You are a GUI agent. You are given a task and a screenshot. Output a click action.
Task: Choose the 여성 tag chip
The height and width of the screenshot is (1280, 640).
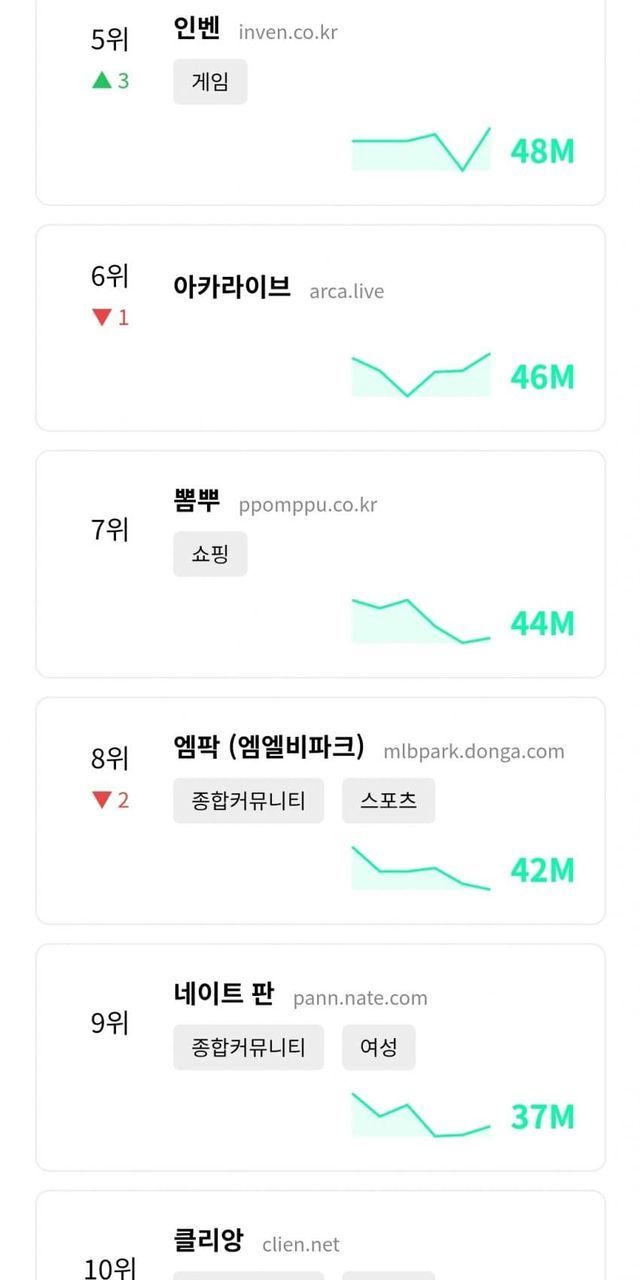pyautogui.click(x=378, y=1047)
